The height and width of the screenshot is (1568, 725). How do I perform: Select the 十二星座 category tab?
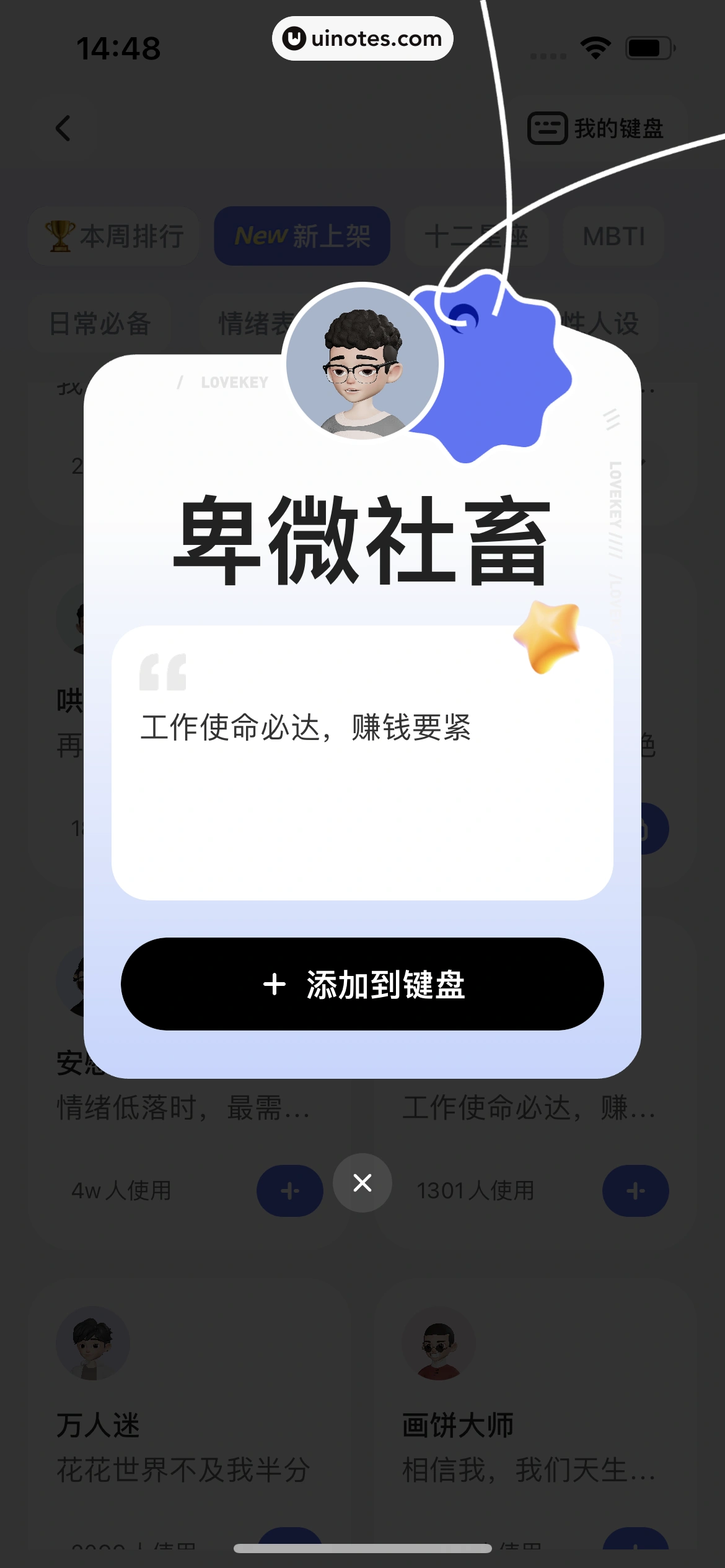(x=477, y=235)
